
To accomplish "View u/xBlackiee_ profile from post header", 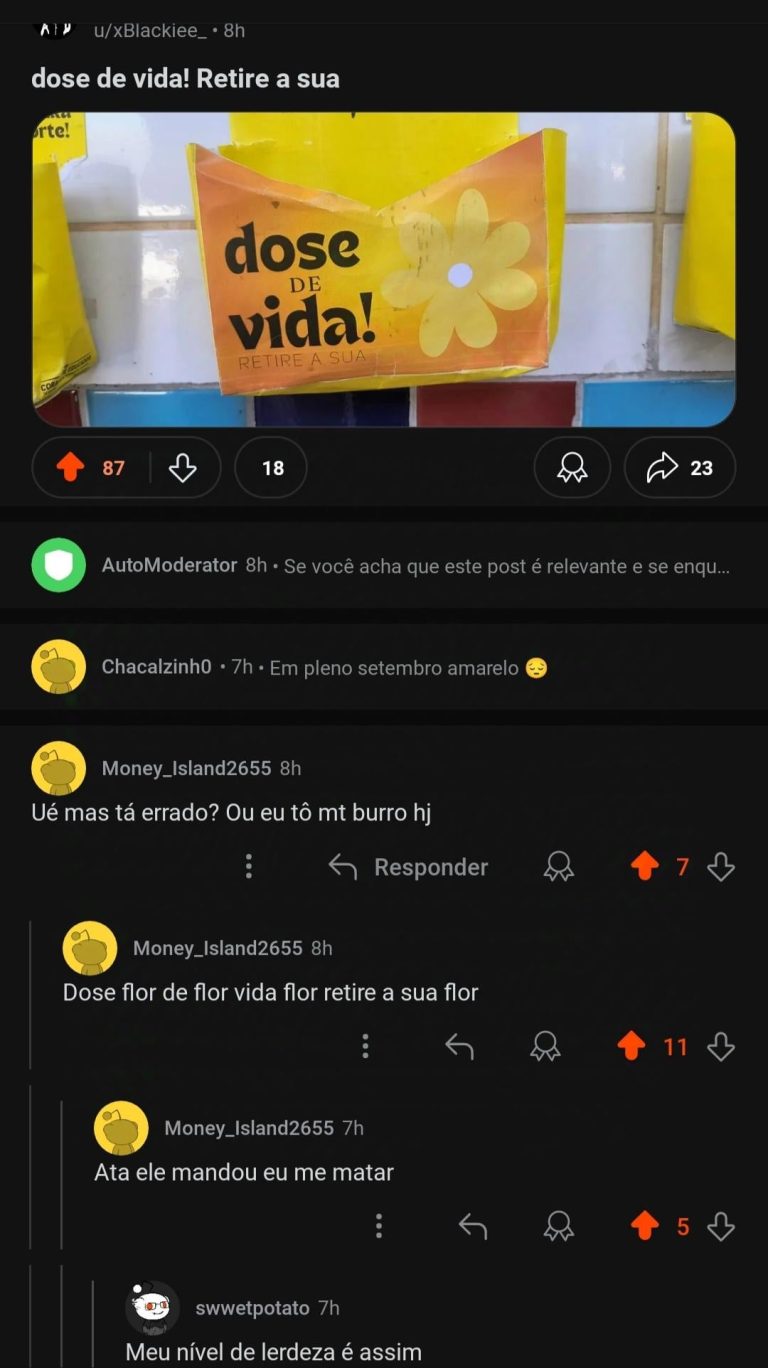I will click(150, 30).
